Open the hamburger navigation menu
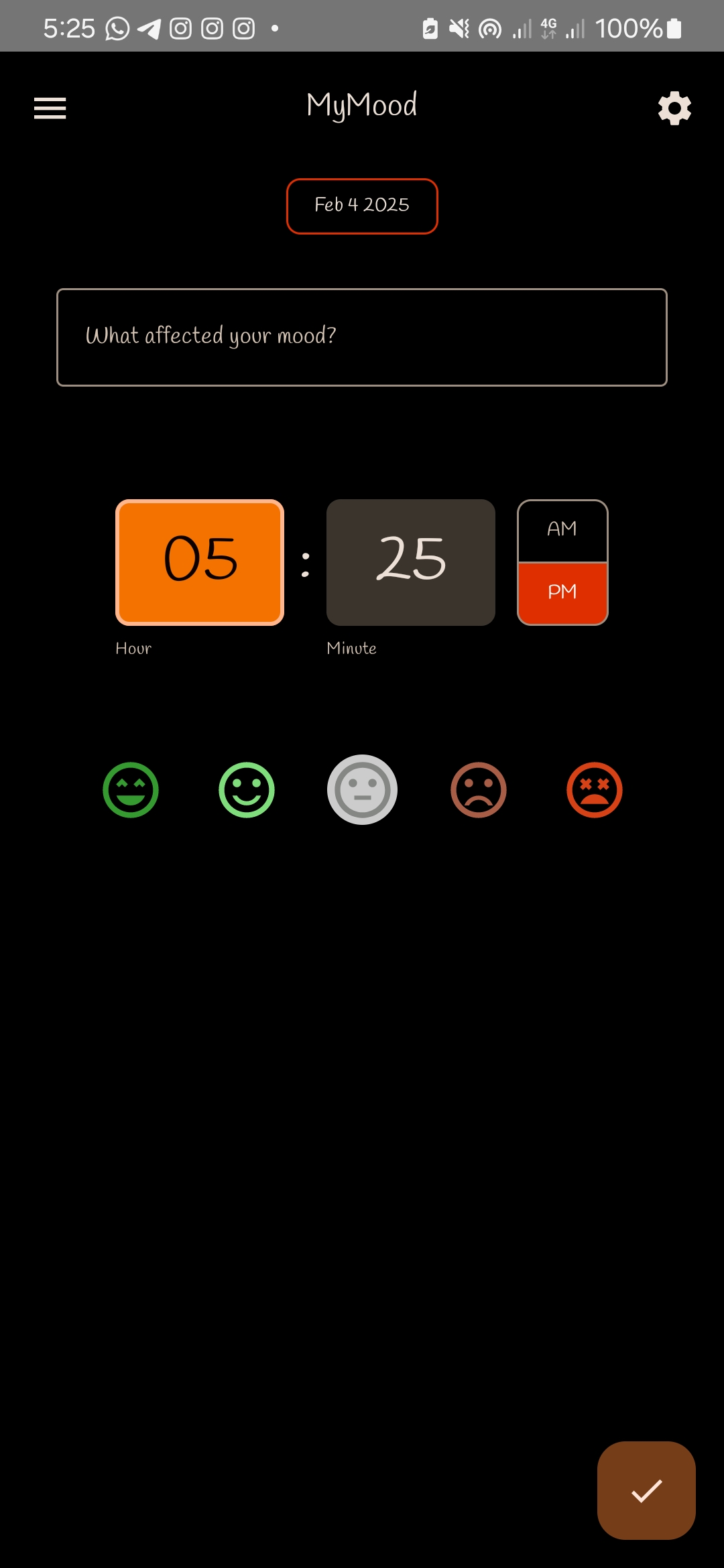 point(50,108)
